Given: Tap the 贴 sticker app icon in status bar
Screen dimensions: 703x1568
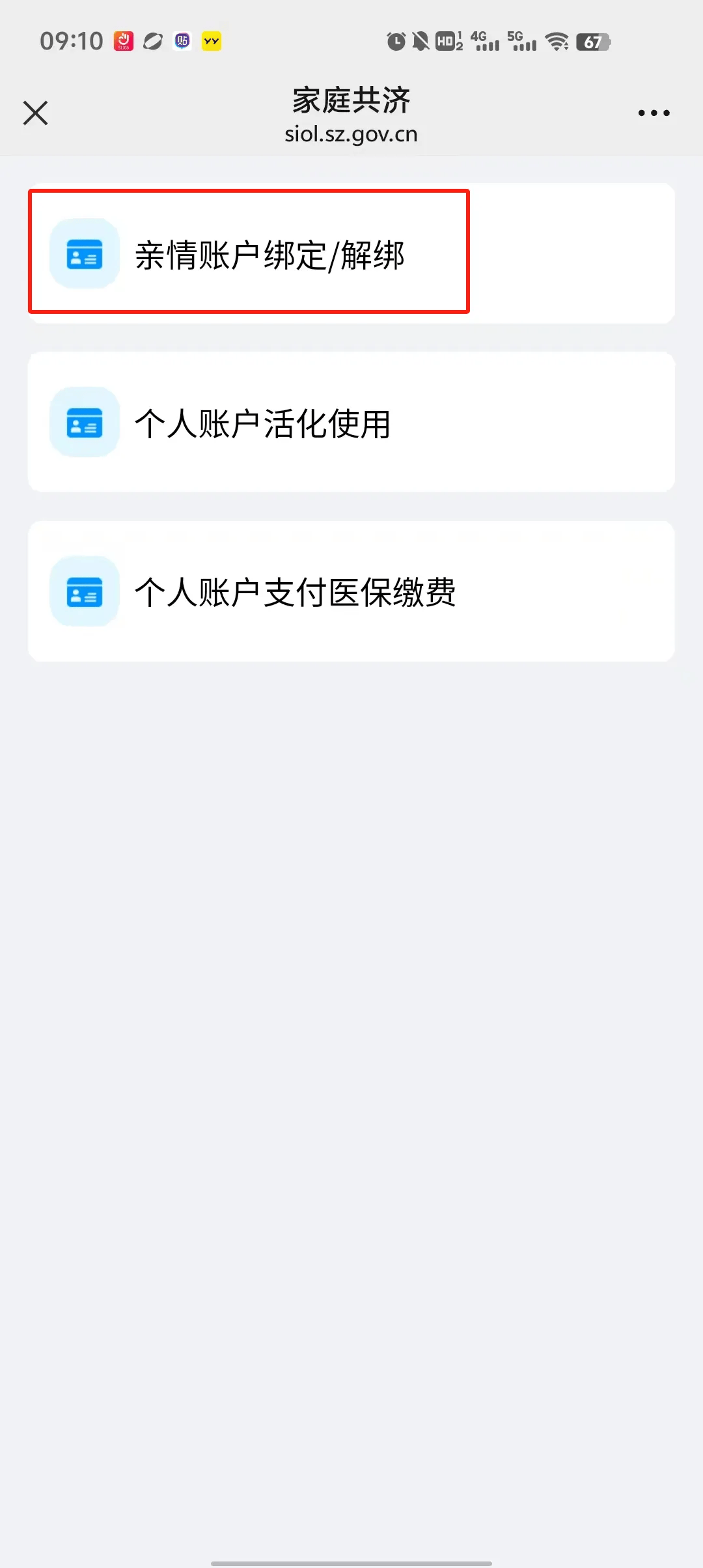Looking at the screenshot, I should click(182, 41).
